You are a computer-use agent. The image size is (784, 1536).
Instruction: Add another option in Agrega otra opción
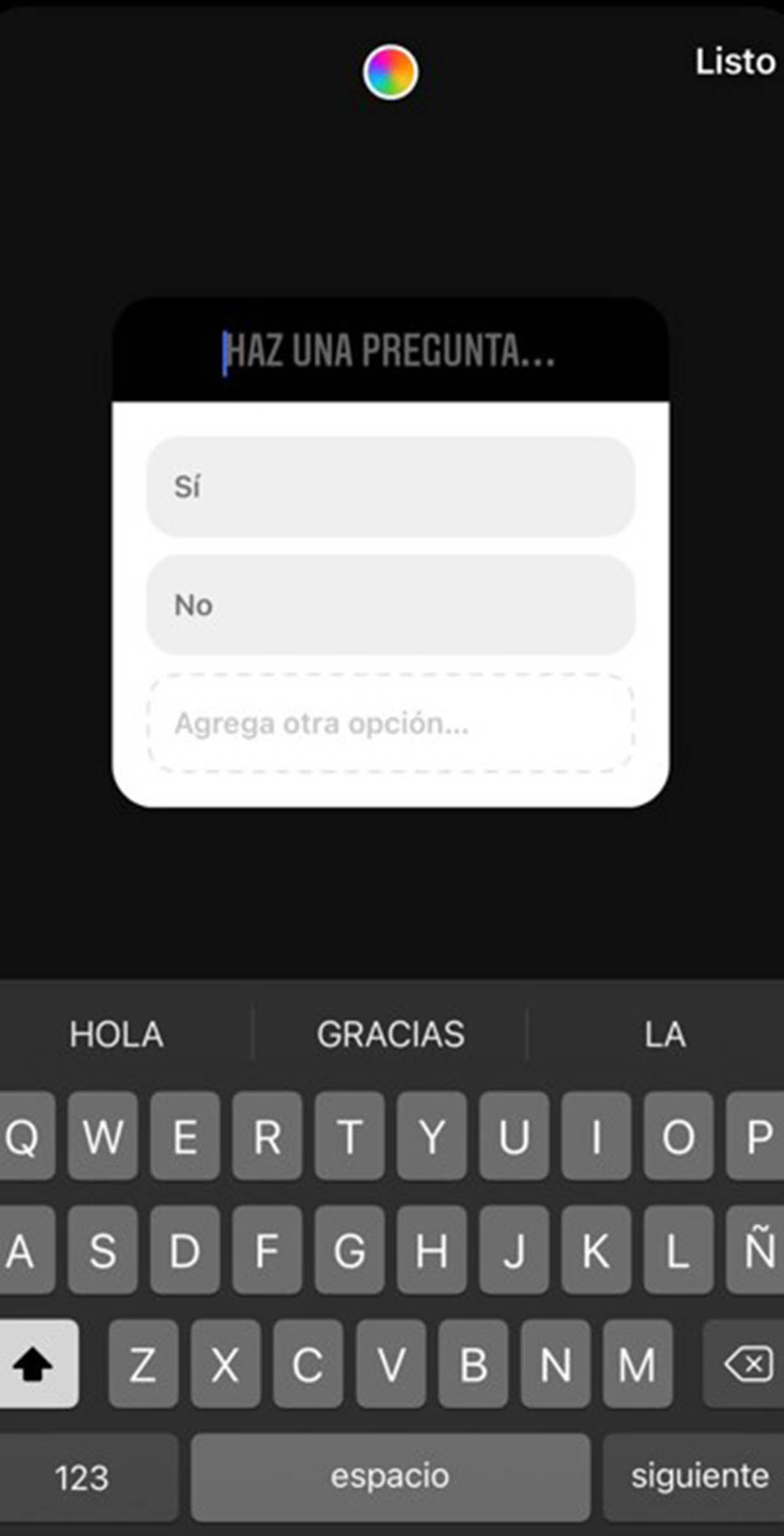pos(390,724)
